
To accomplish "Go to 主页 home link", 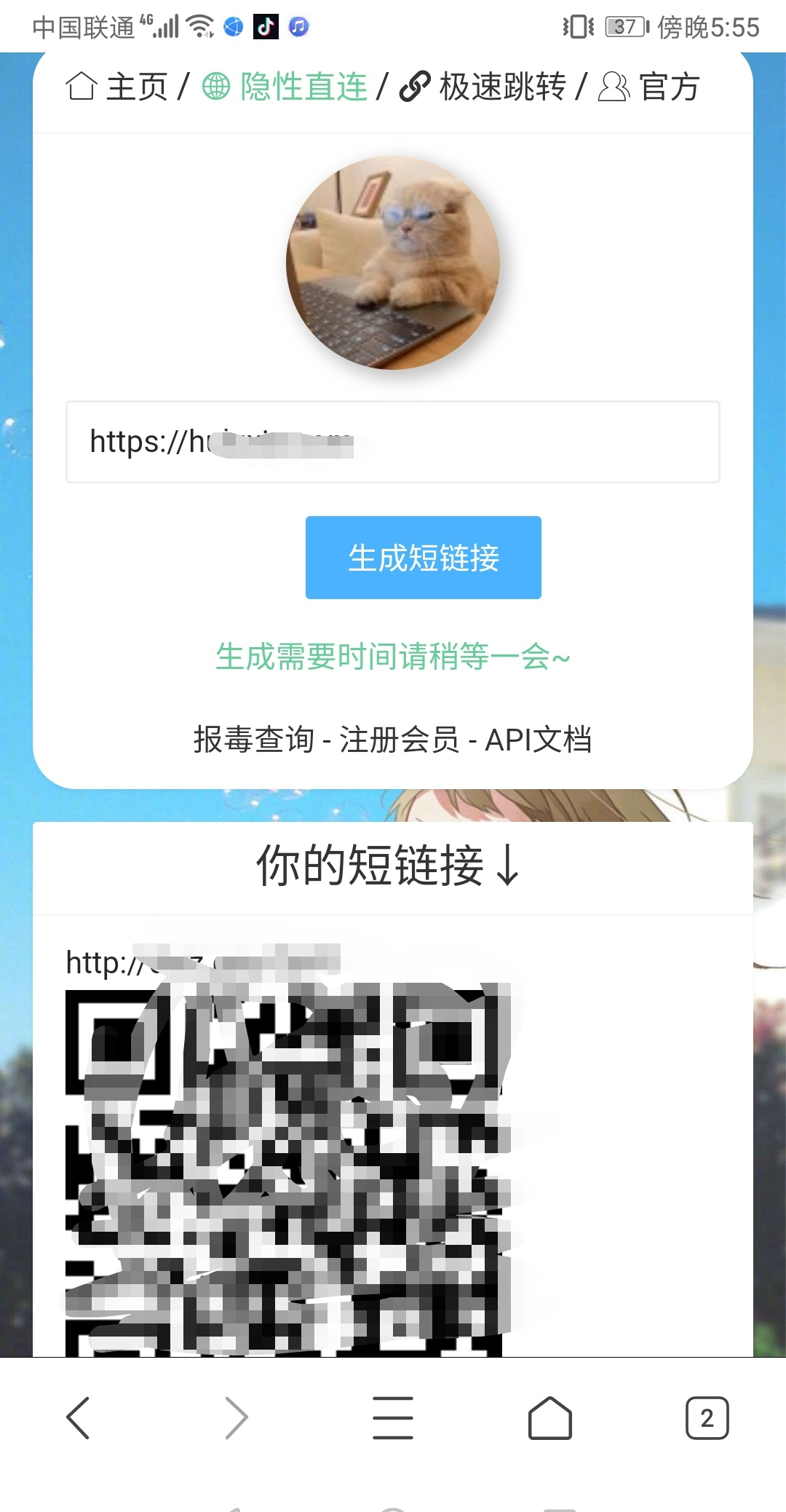I will [x=117, y=87].
